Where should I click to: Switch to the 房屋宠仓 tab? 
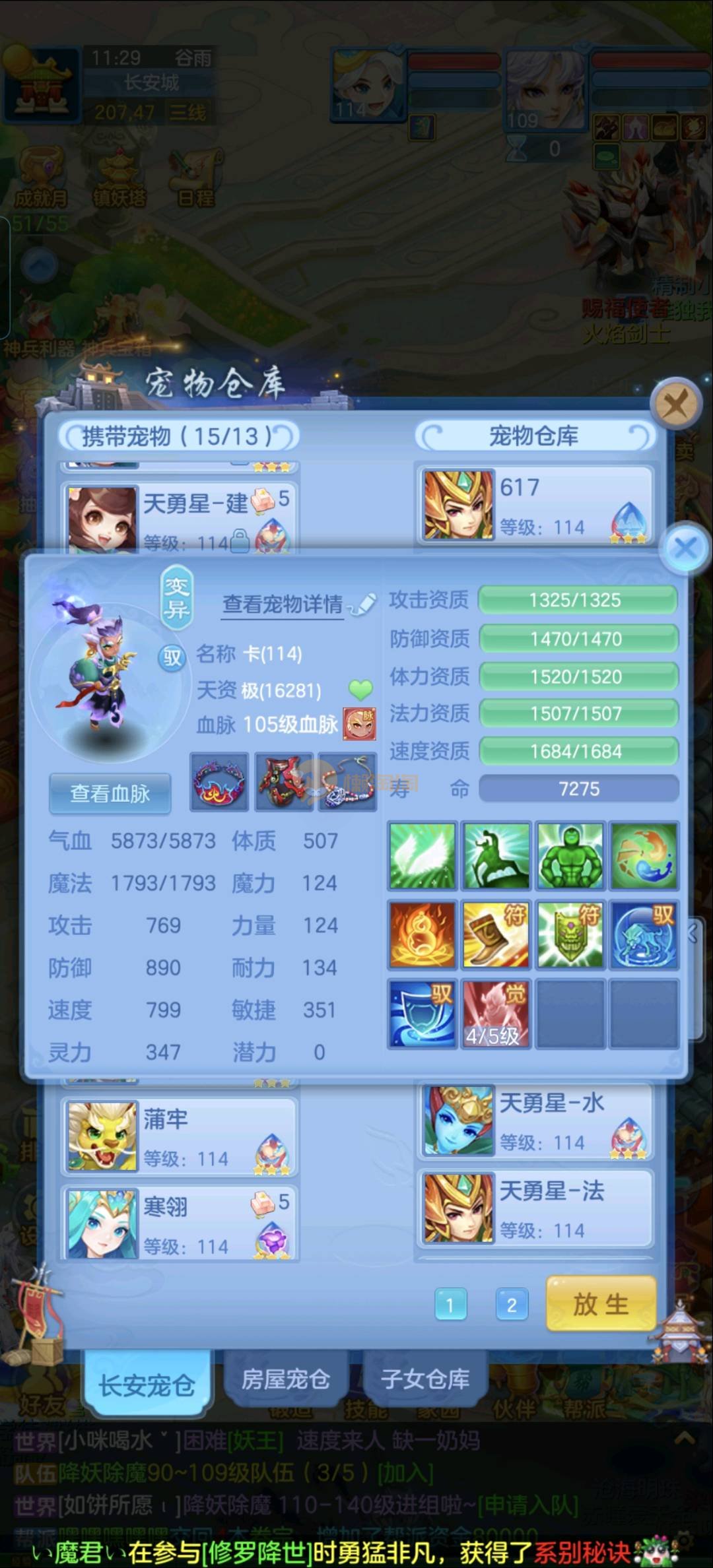point(285,1379)
